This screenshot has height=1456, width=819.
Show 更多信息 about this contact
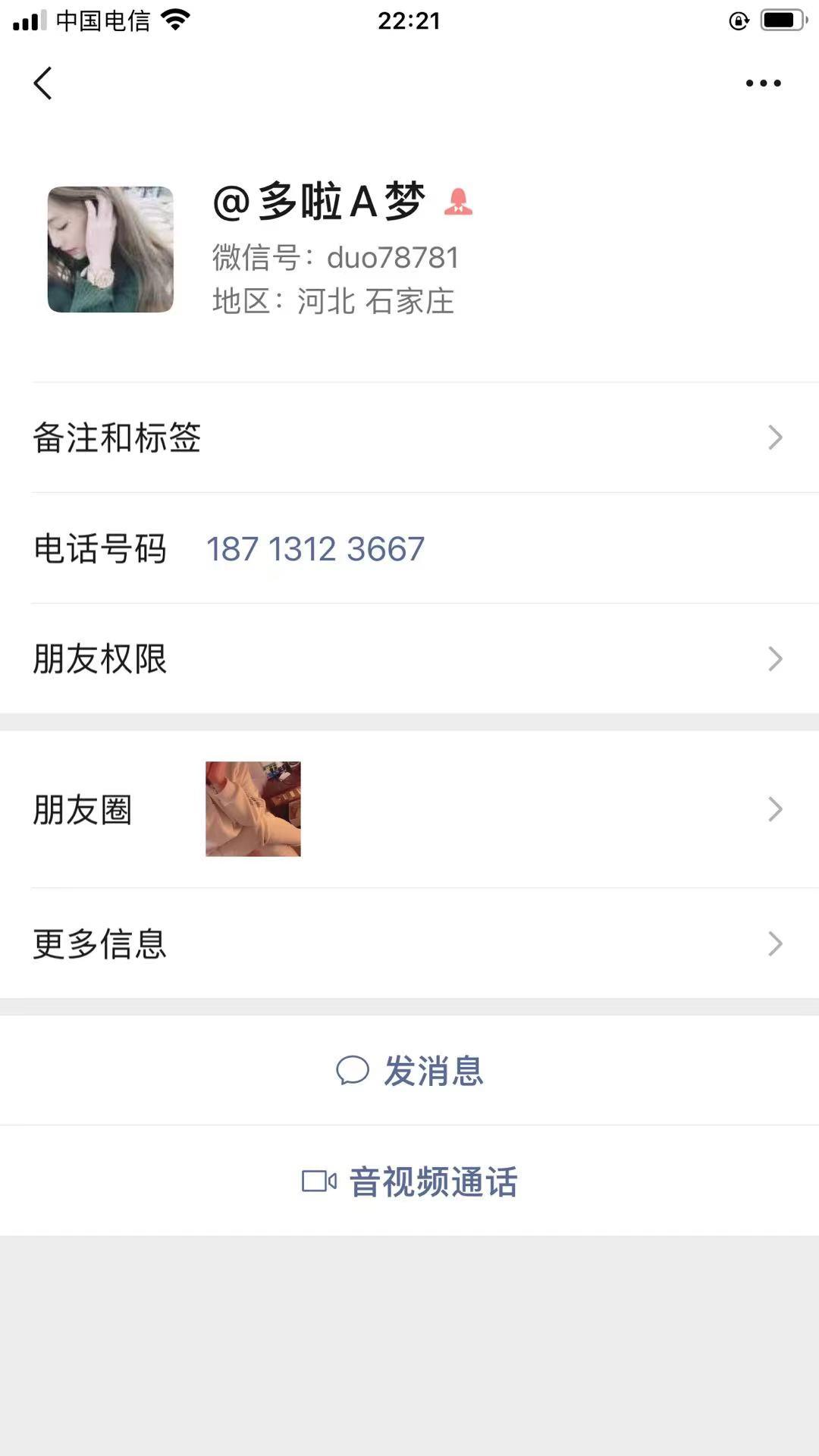(x=409, y=943)
